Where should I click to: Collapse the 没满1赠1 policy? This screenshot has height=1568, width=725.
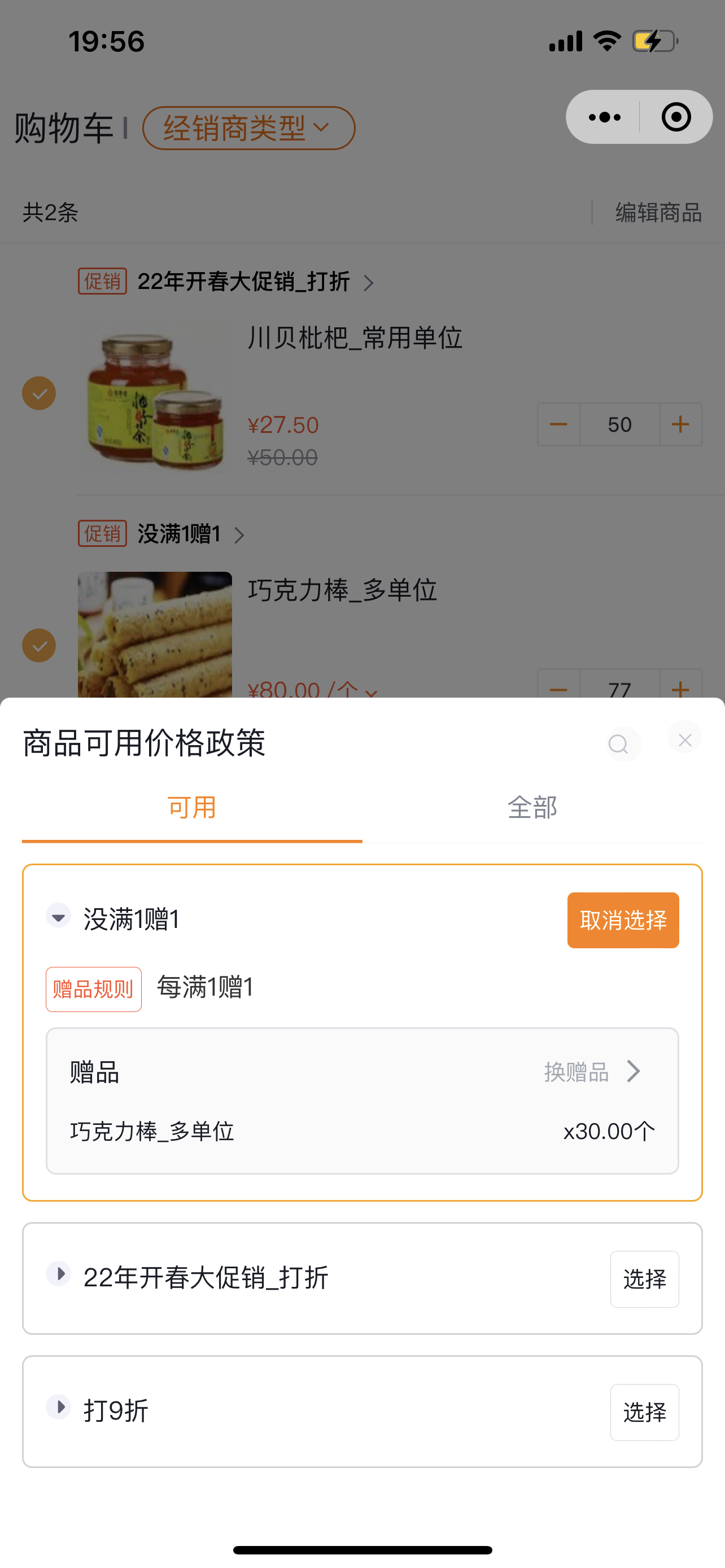click(59, 916)
